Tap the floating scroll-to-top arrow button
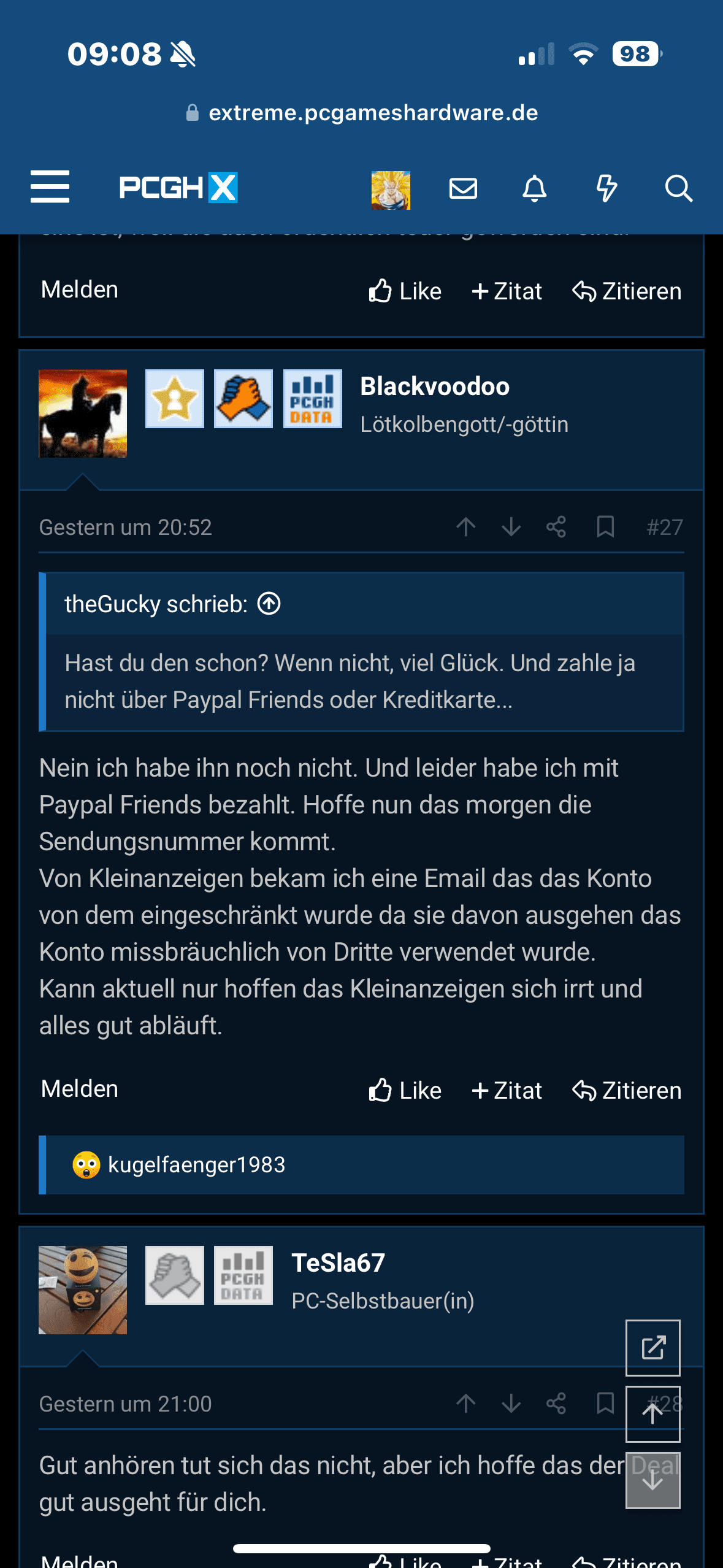Viewport: 723px width, 1568px height. (652, 1414)
